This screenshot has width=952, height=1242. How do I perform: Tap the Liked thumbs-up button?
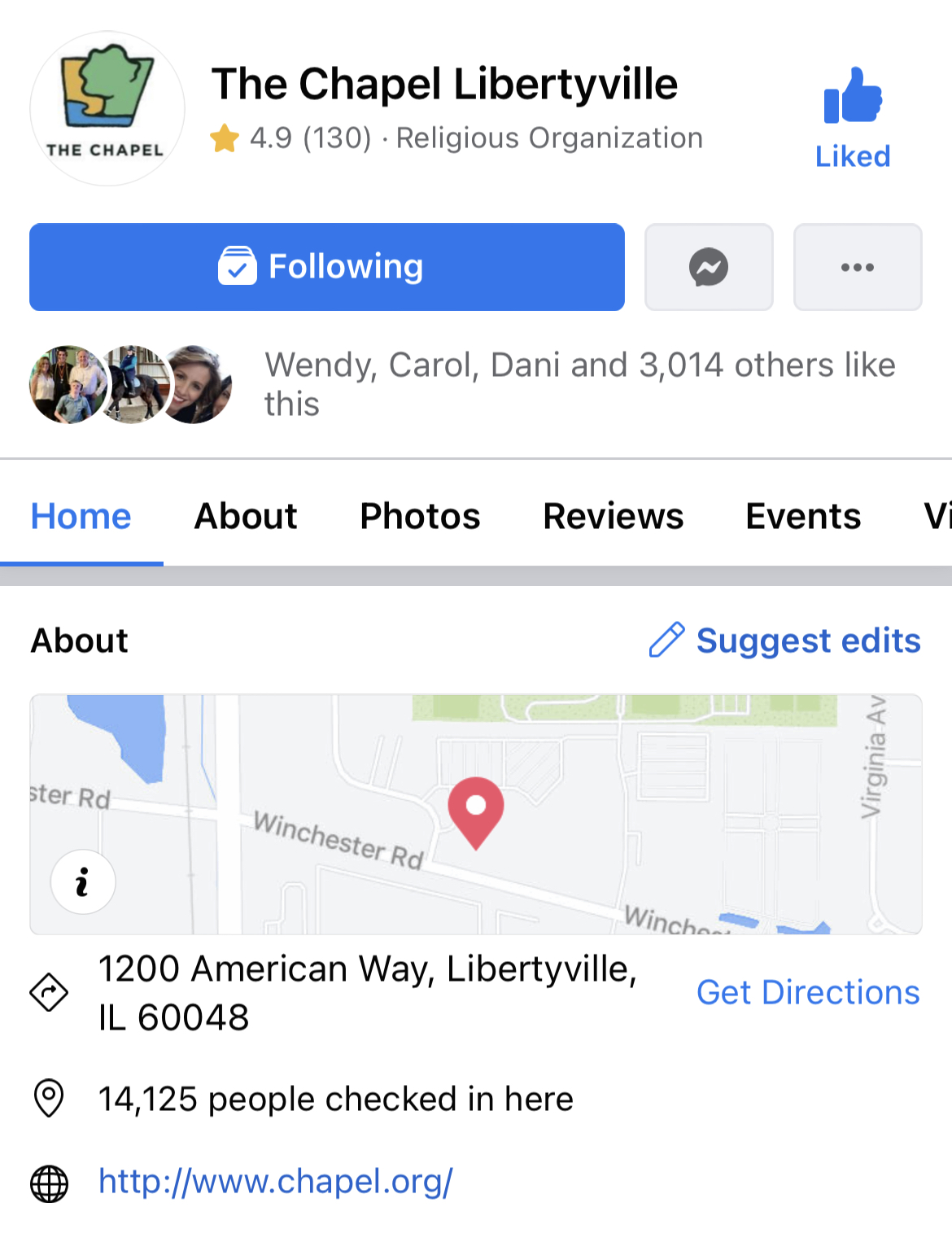[852, 116]
